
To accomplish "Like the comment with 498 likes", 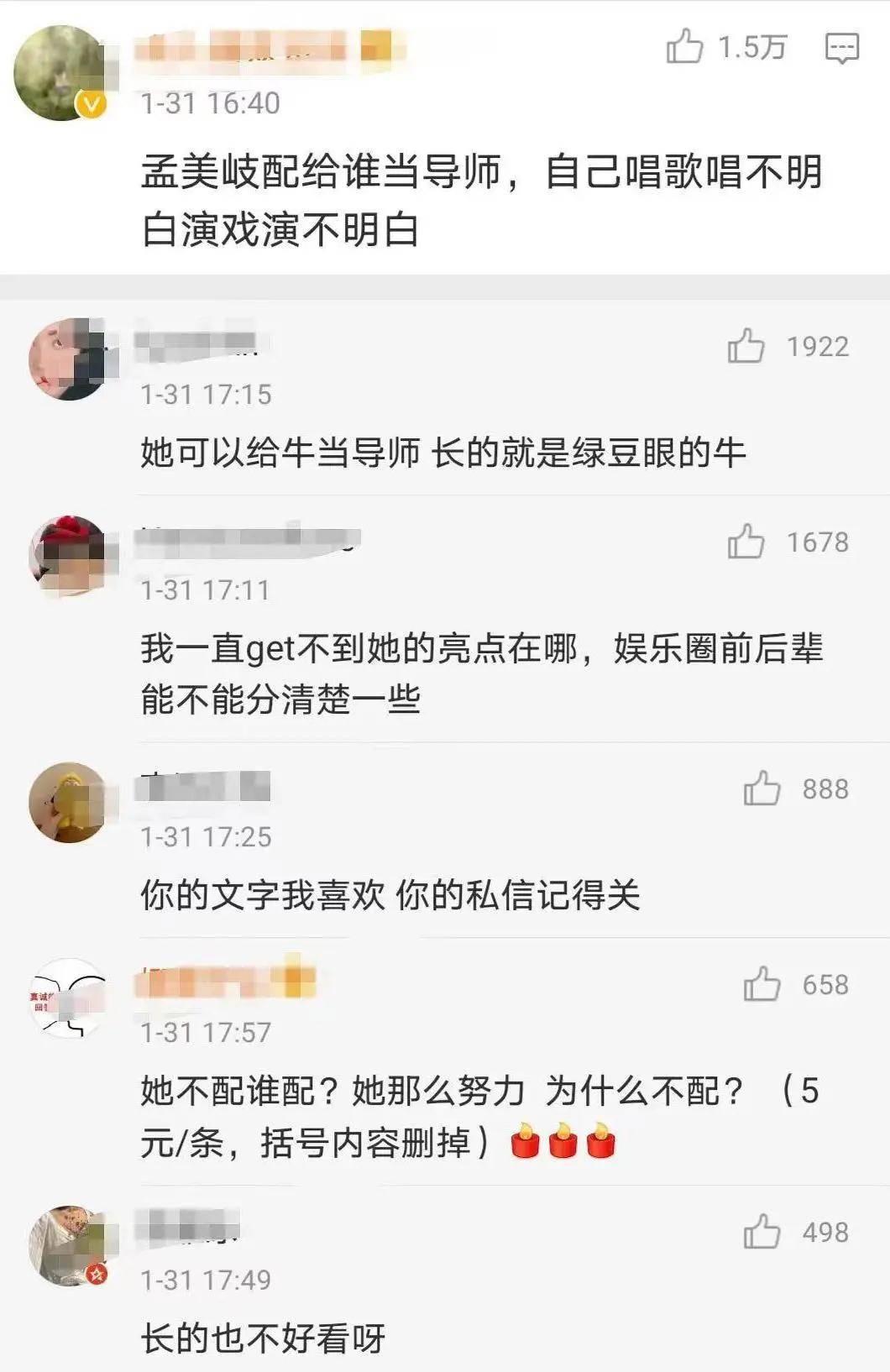I will tap(762, 1232).
